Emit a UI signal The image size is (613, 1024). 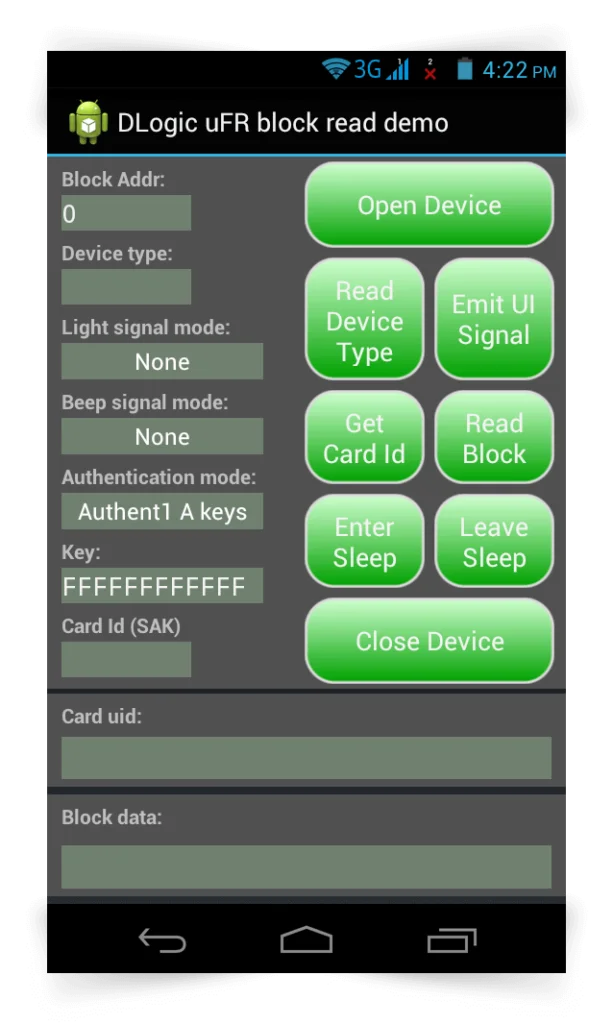coord(494,320)
